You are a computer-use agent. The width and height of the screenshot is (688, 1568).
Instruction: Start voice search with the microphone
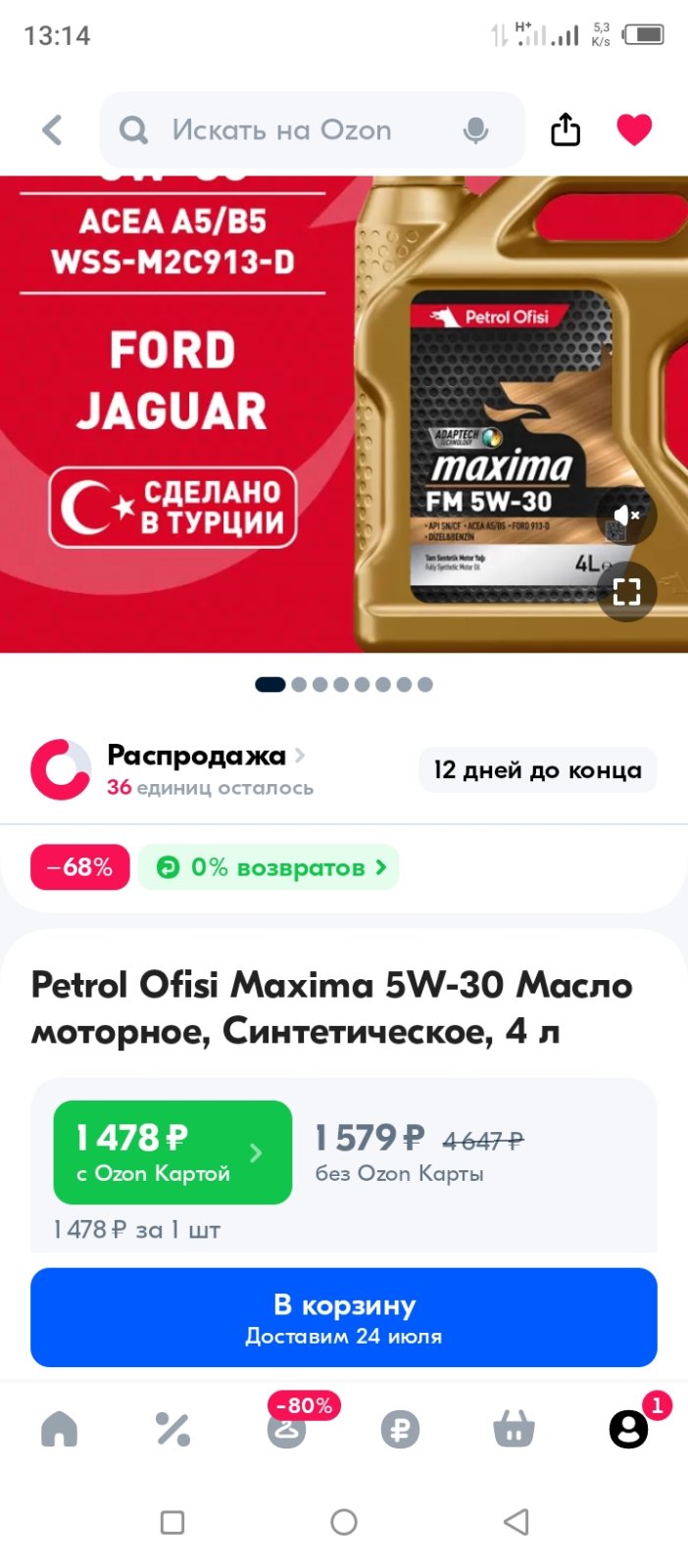pyautogui.click(x=476, y=130)
